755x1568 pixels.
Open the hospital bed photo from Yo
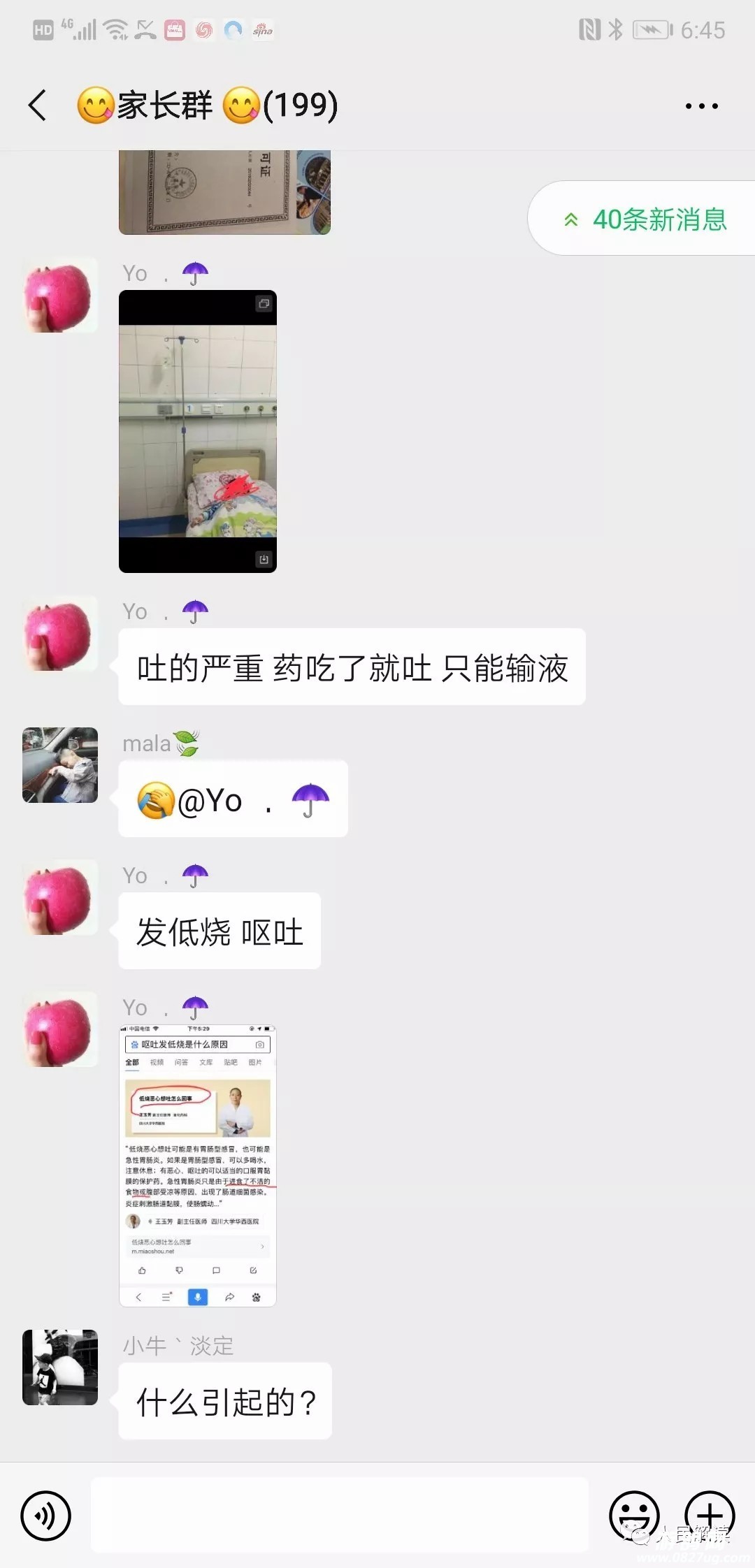point(198,431)
